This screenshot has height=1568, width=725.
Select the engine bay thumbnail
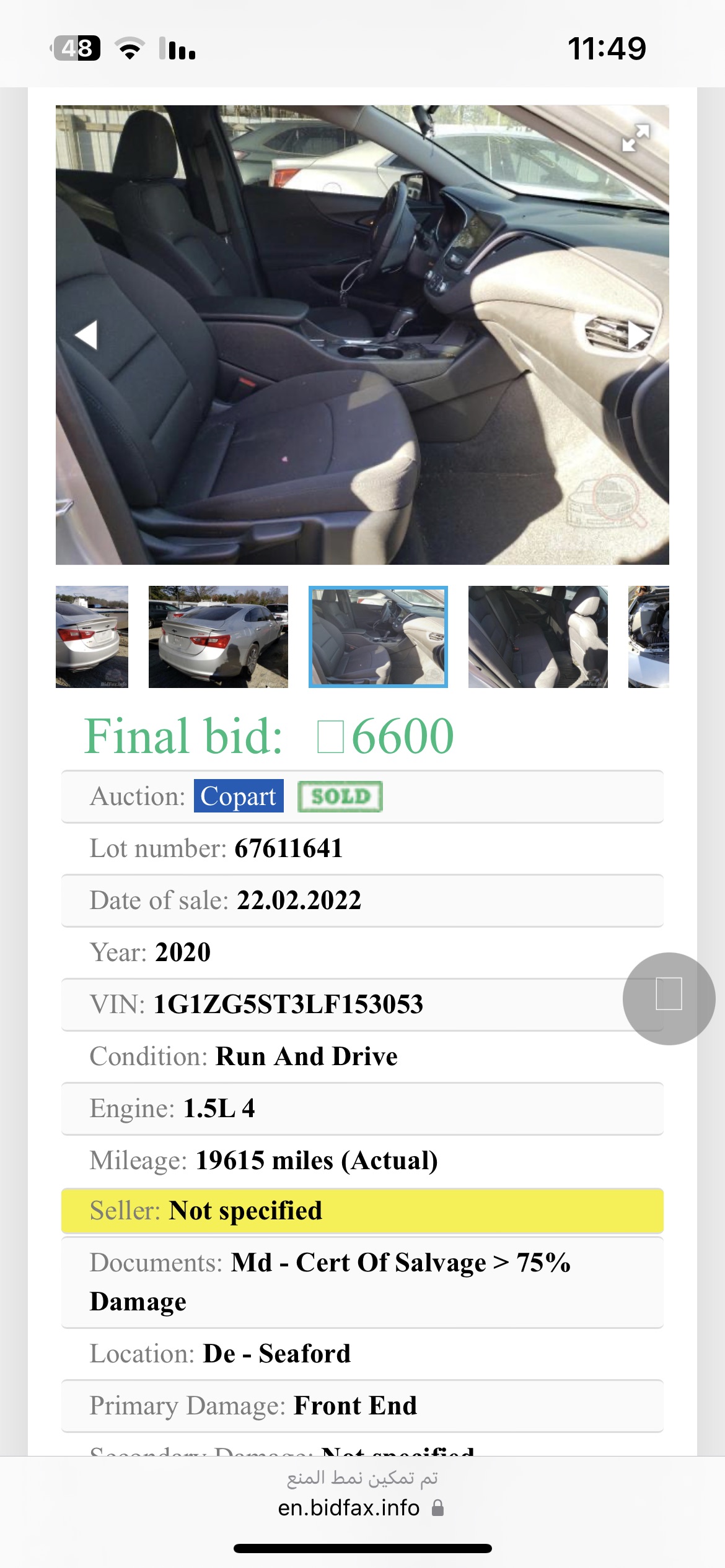[x=648, y=637]
